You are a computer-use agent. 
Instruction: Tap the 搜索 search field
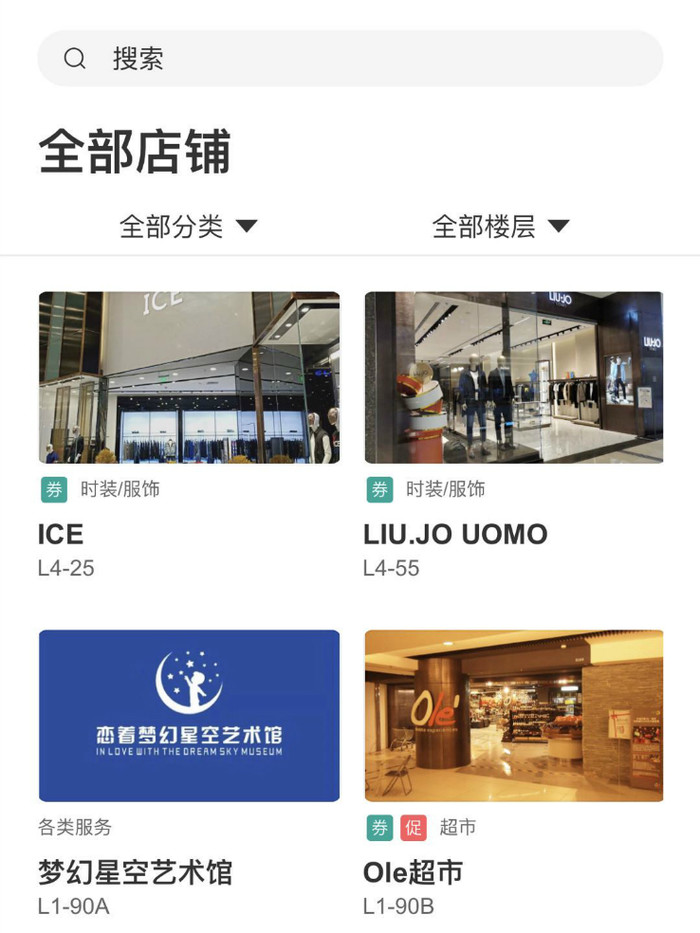tap(350, 59)
